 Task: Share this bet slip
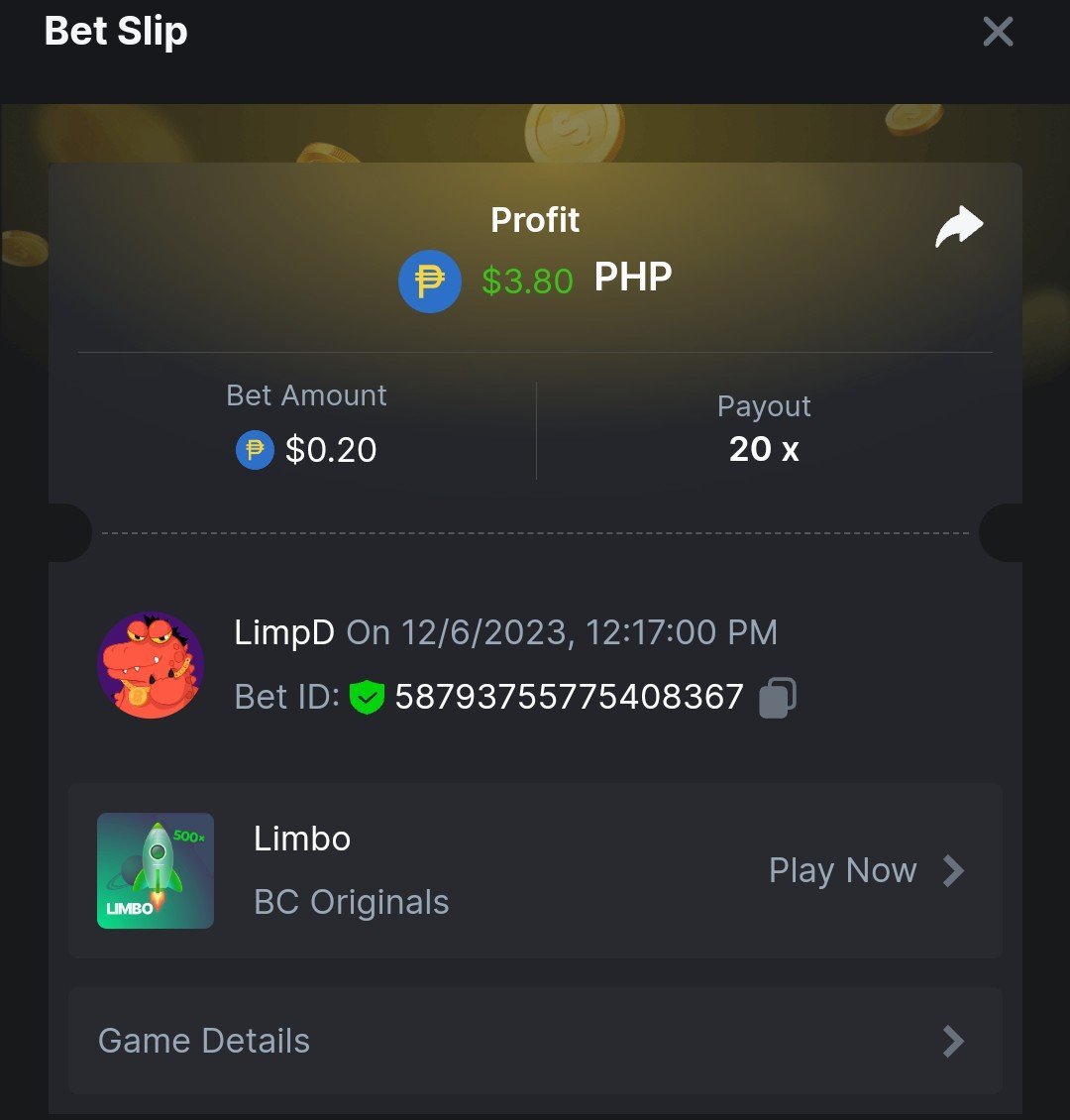coord(958,228)
